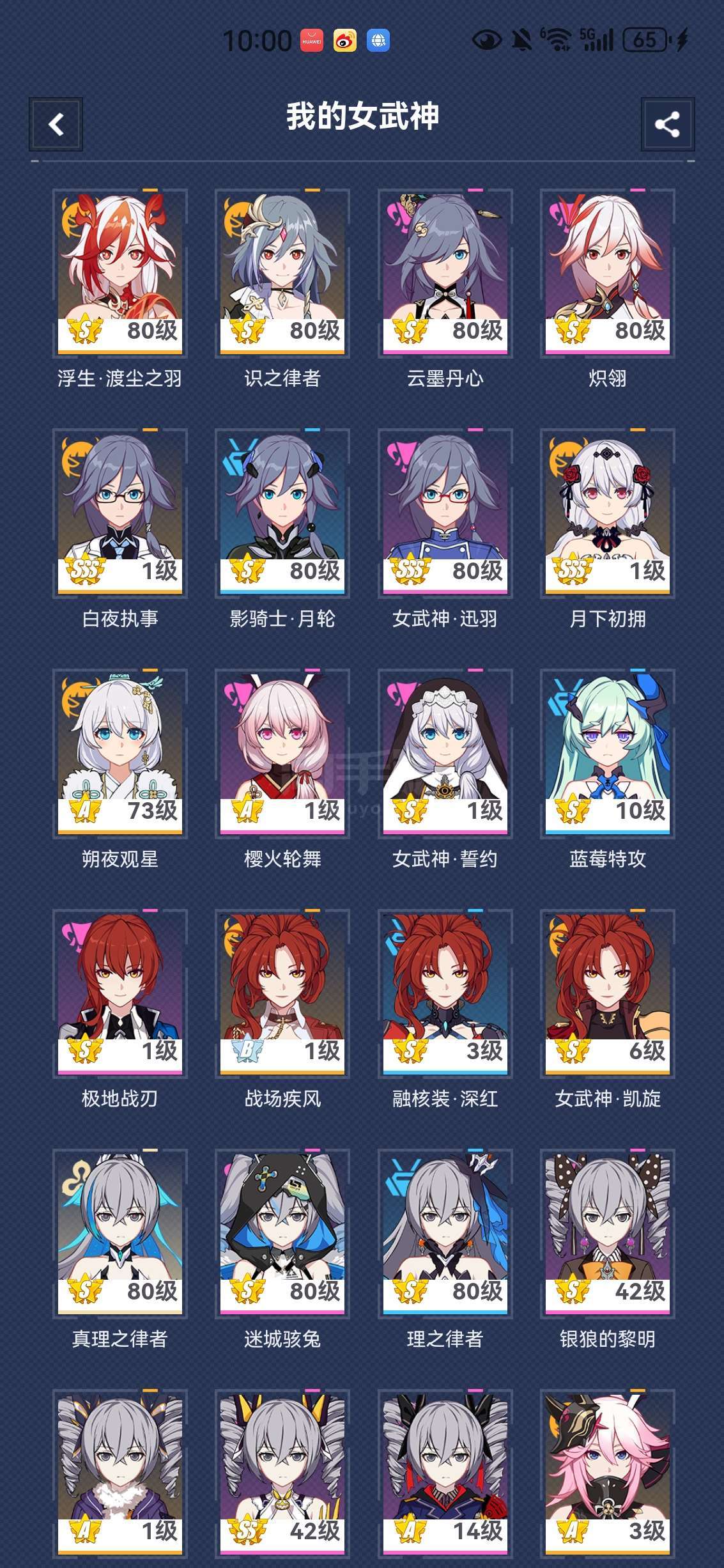Share the Valkyrie list via share icon
This screenshot has width=724, height=1568.
pyautogui.click(x=667, y=124)
